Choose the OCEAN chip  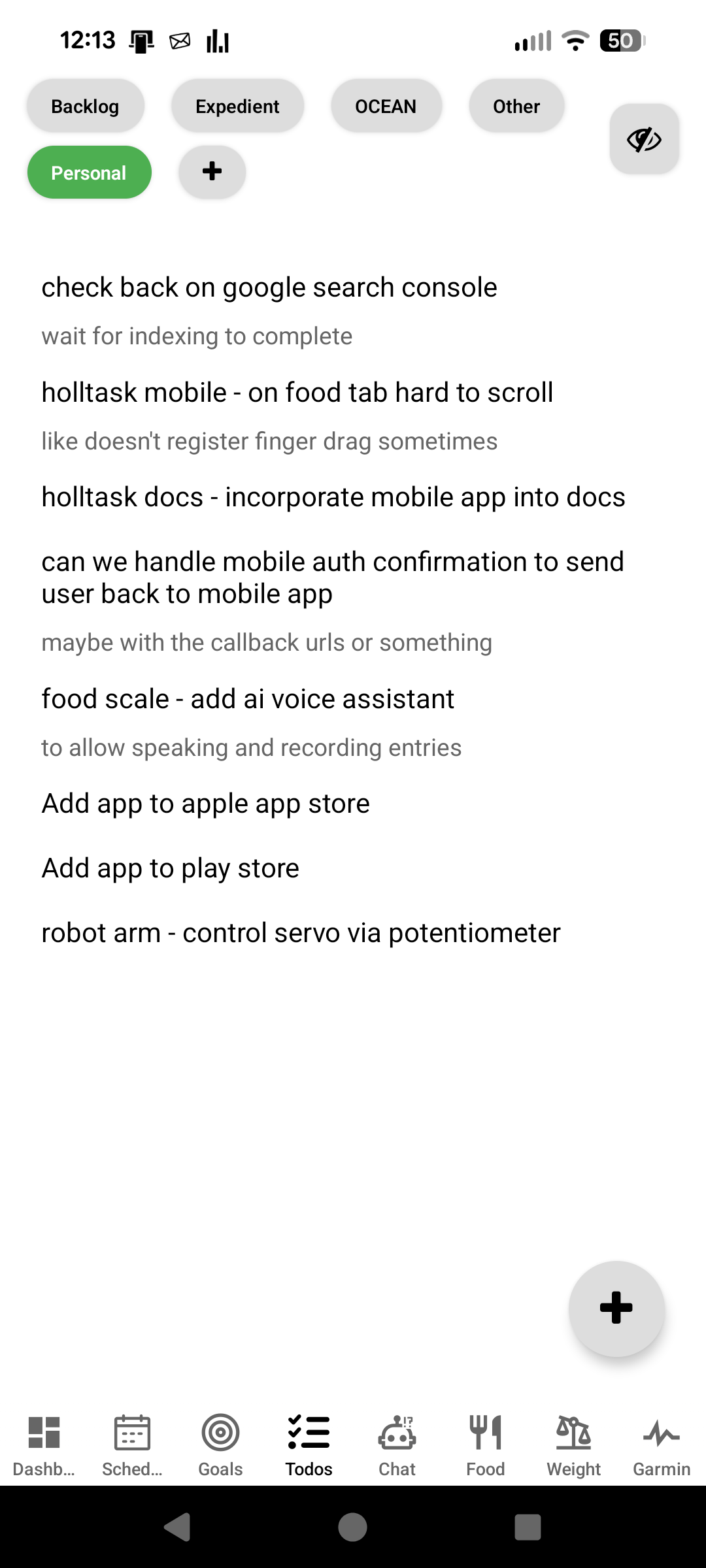pos(386,106)
